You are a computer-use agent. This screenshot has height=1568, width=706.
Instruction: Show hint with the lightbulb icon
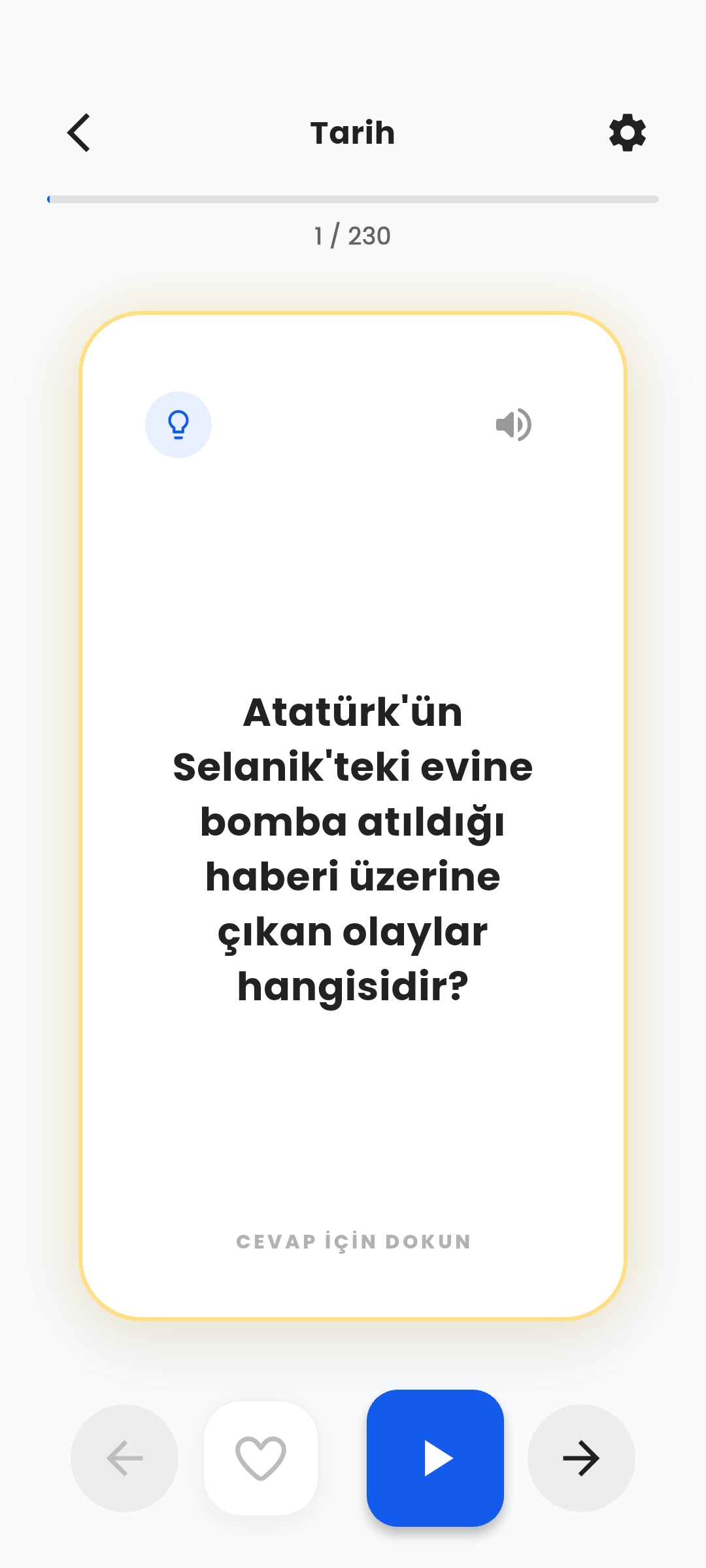pyautogui.click(x=178, y=425)
